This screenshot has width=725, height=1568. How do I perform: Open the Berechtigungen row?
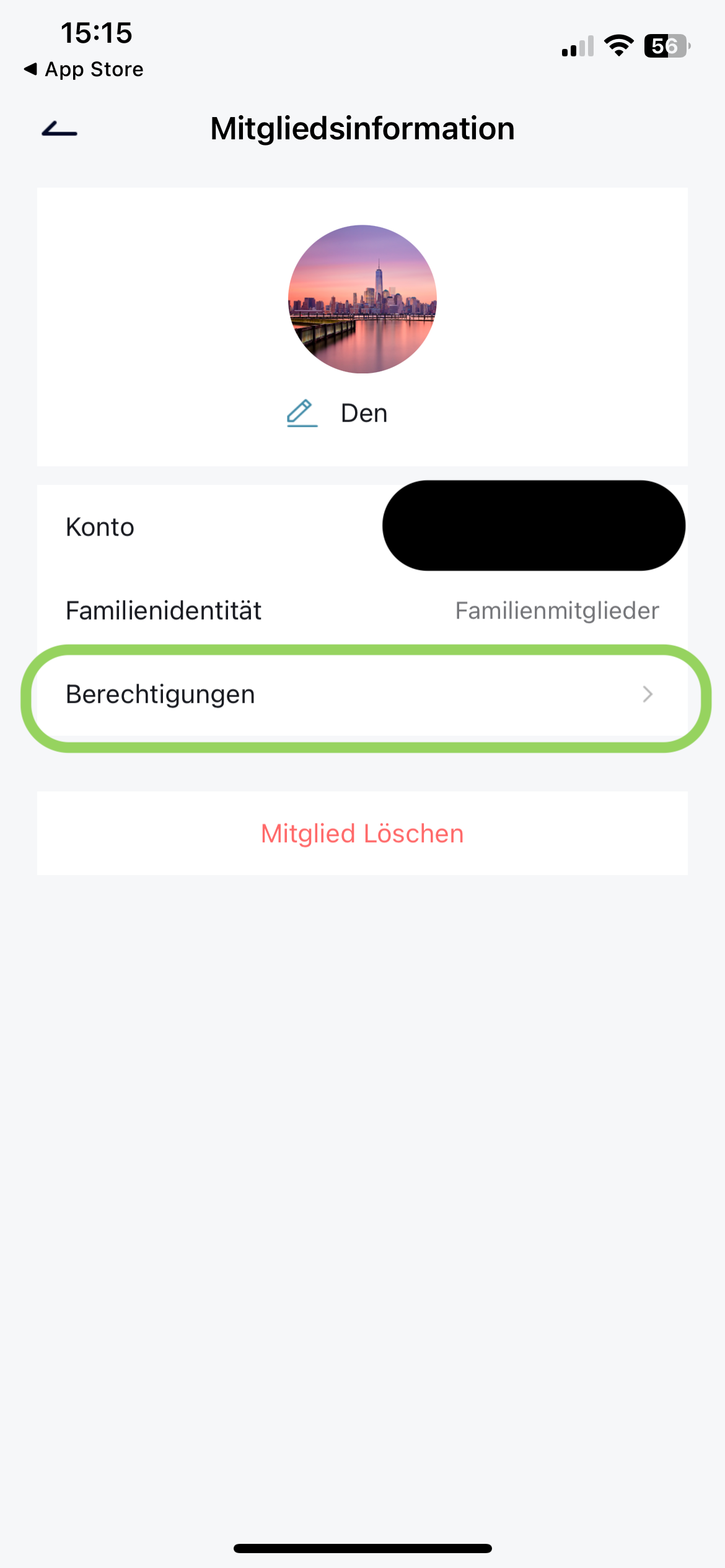362,695
